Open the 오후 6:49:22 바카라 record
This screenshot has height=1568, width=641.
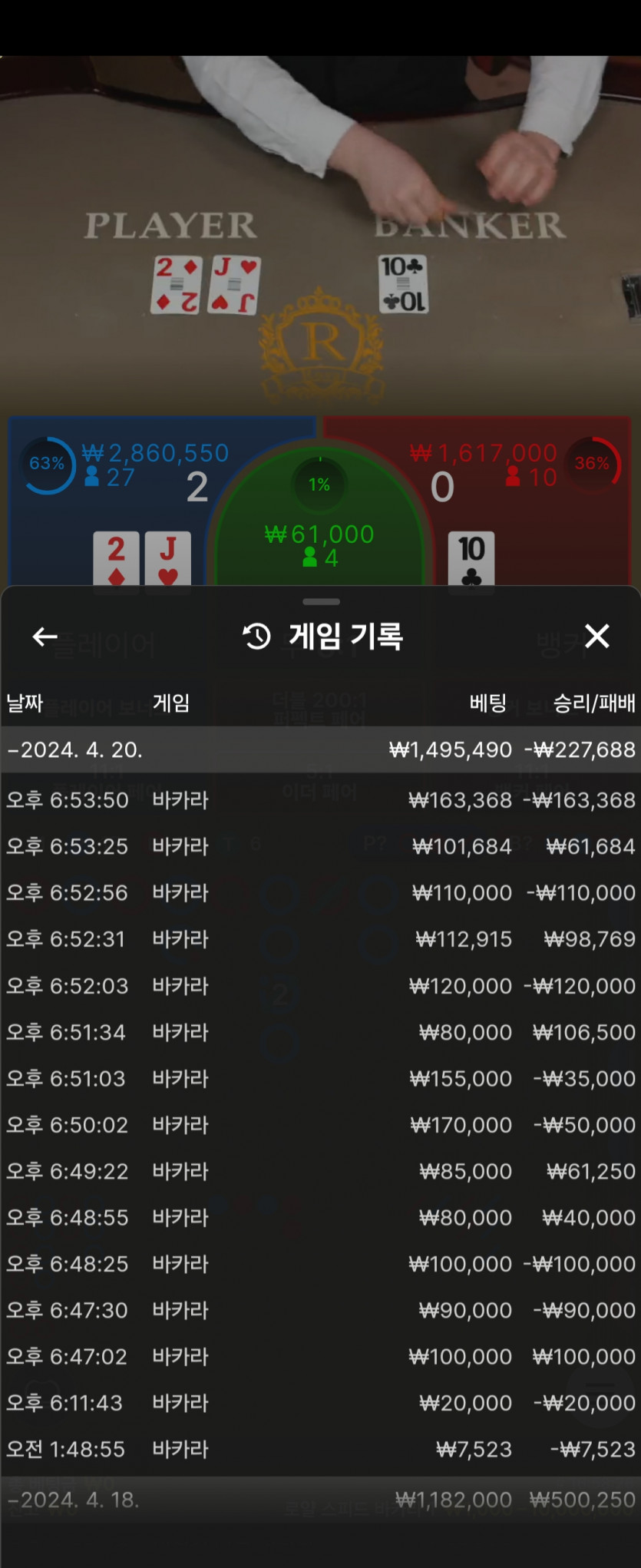point(320,1171)
